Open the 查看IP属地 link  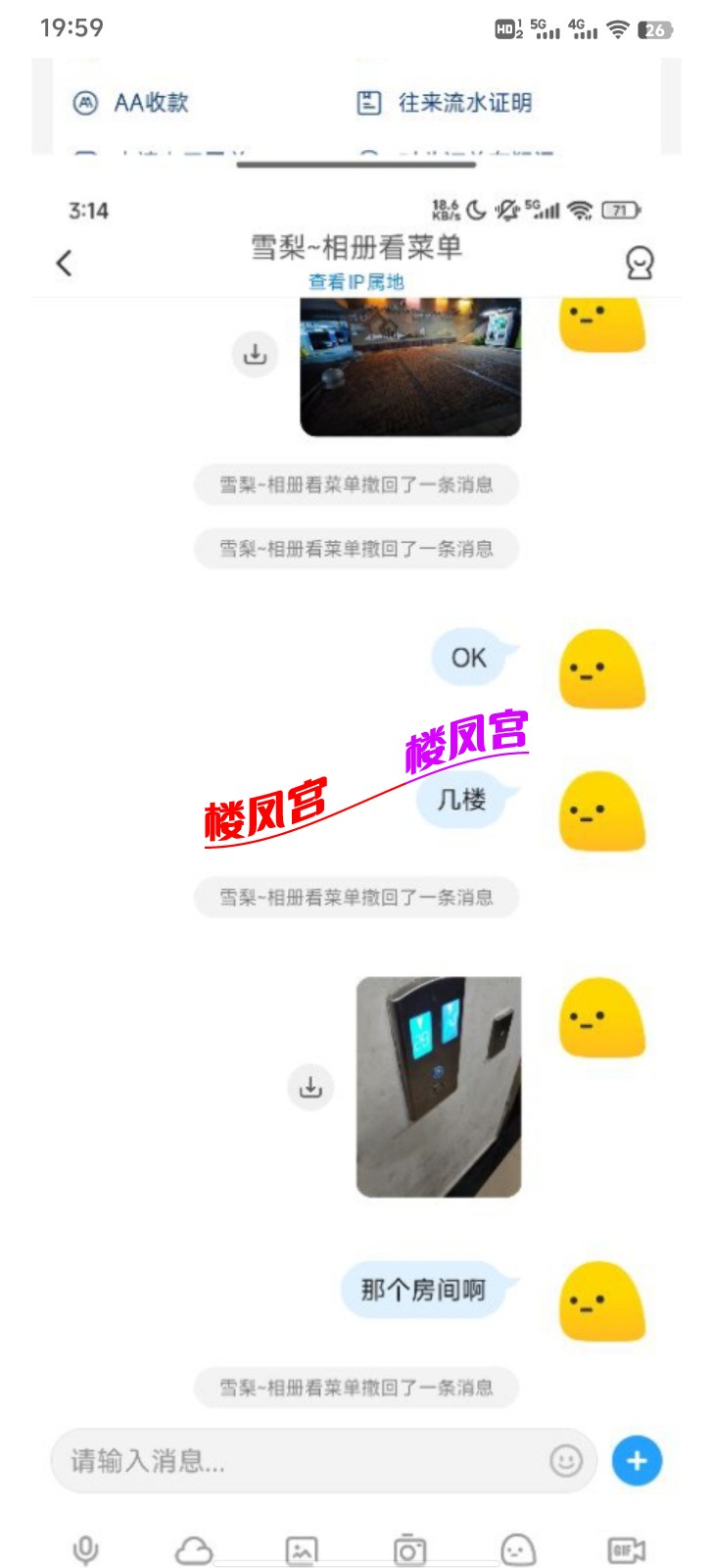click(x=356, y=283)
